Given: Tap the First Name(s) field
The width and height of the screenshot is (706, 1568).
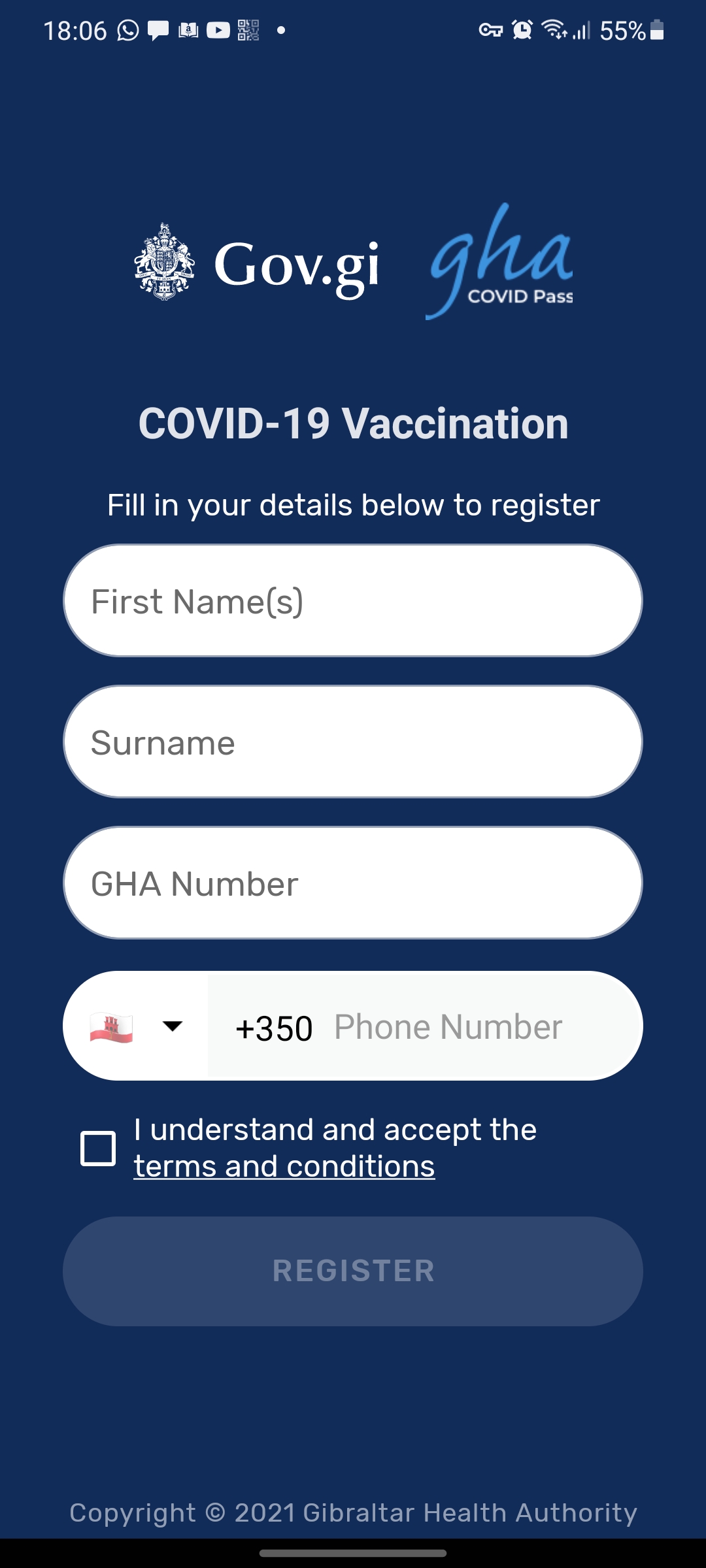Looking at the screenshot, I should (353, 601).
